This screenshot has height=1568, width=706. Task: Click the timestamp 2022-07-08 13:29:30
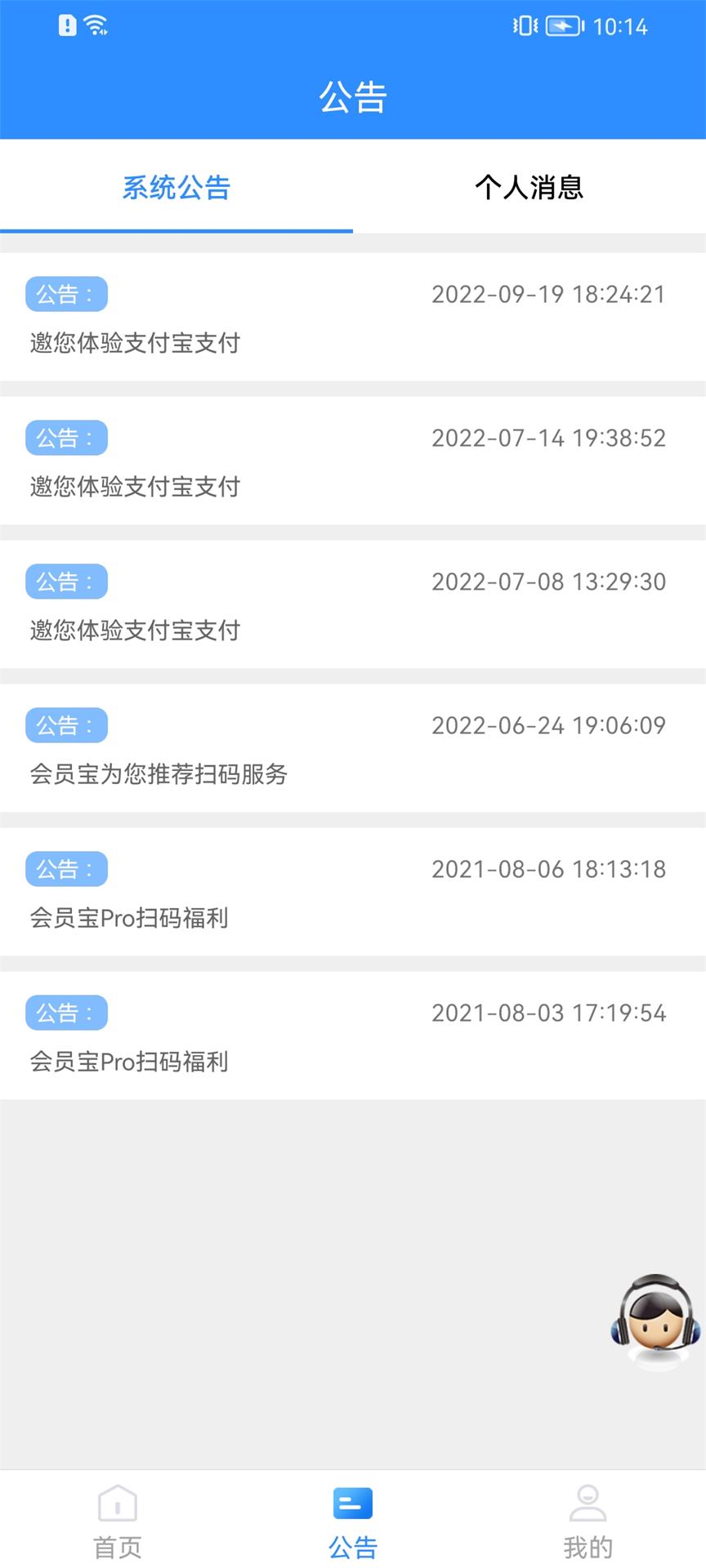[x=549, y=581]
